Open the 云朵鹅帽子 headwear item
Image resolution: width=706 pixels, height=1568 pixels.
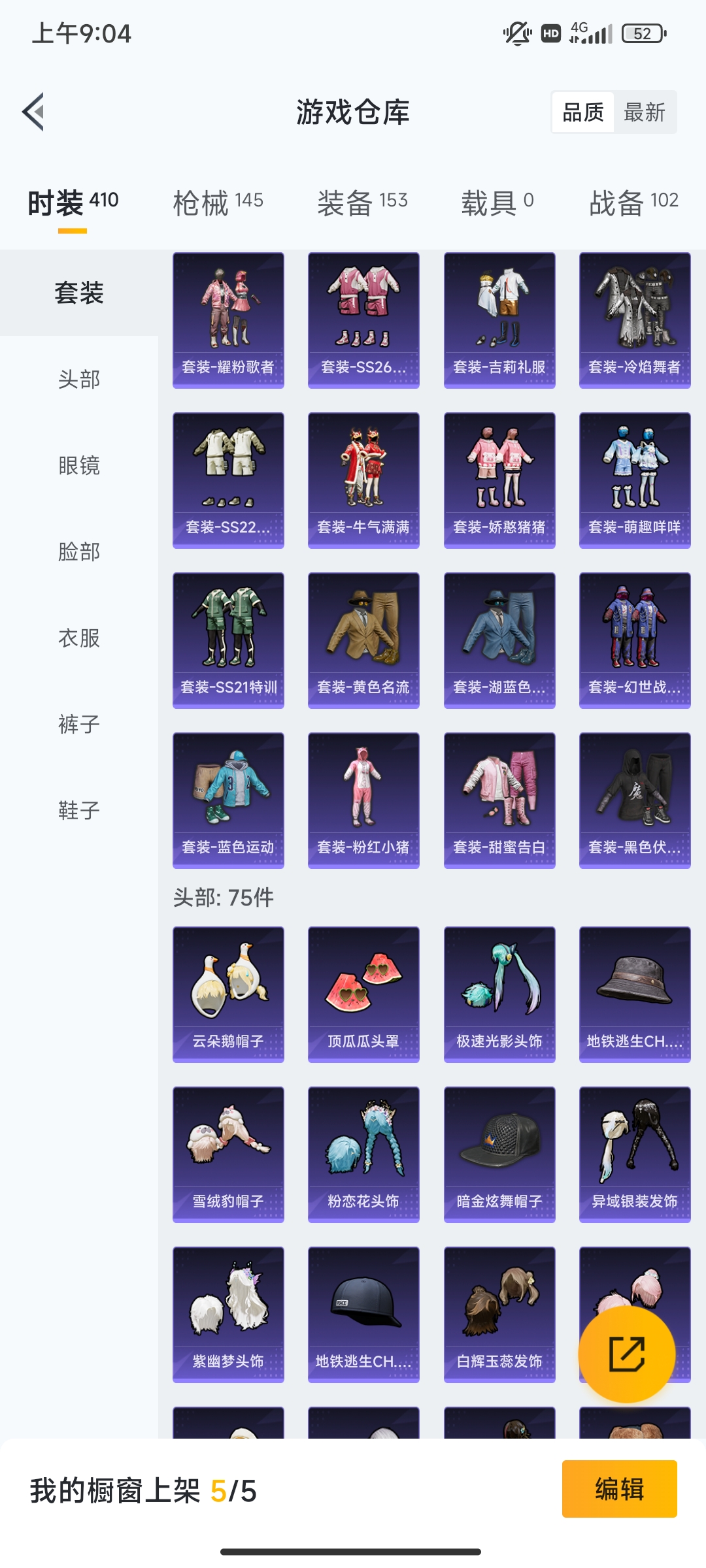tap(228, 994)
